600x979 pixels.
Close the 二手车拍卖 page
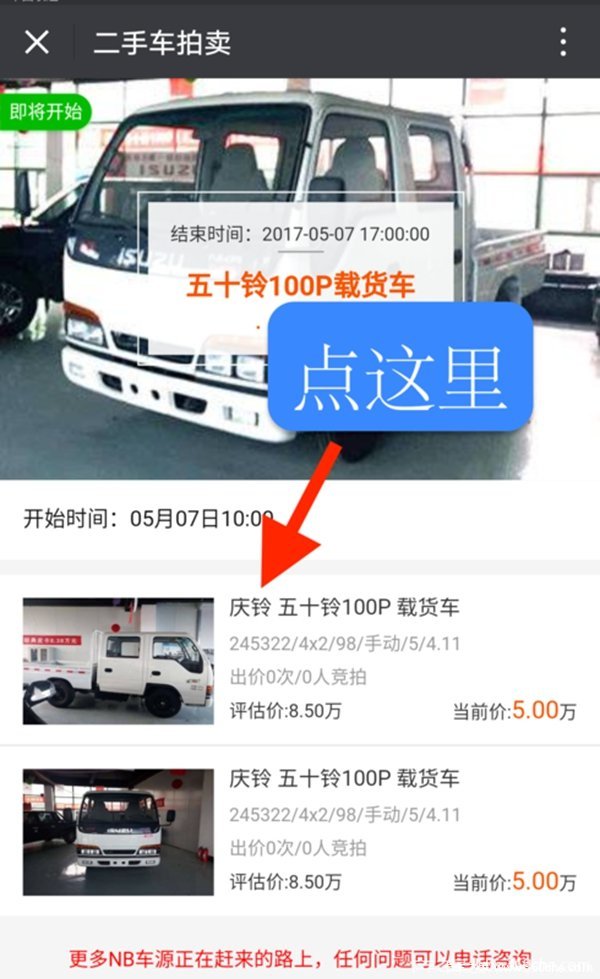pos(37,42)
